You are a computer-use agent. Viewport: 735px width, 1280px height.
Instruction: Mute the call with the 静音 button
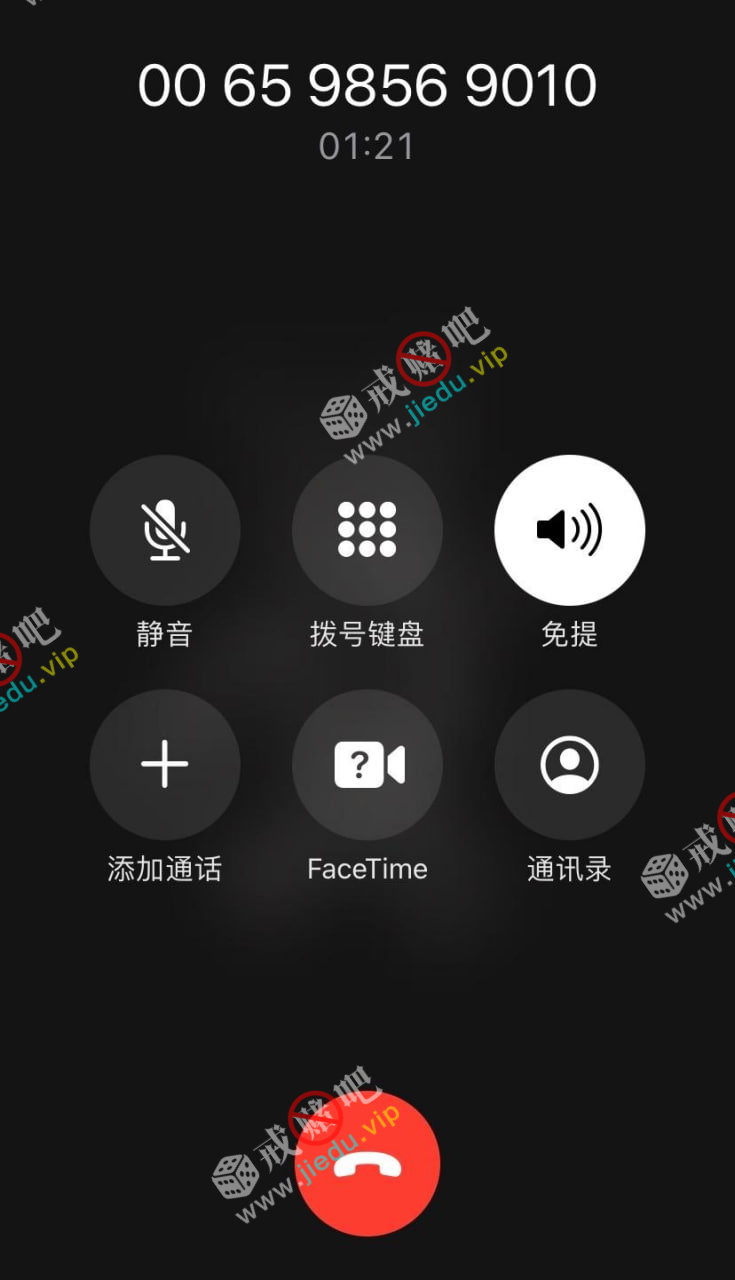point(165,530)
